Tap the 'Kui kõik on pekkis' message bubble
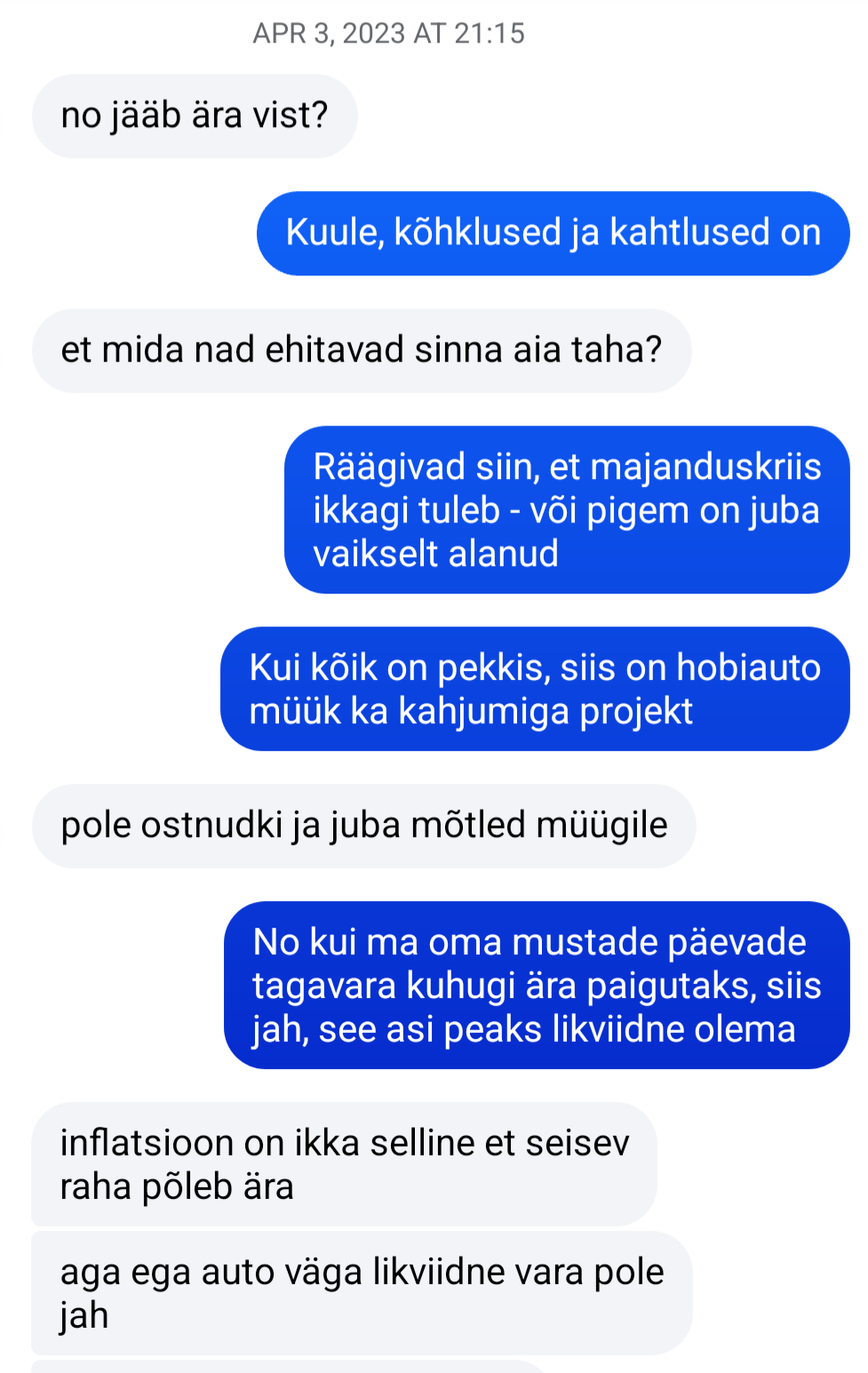868x1373 pixels. point(535,689)
